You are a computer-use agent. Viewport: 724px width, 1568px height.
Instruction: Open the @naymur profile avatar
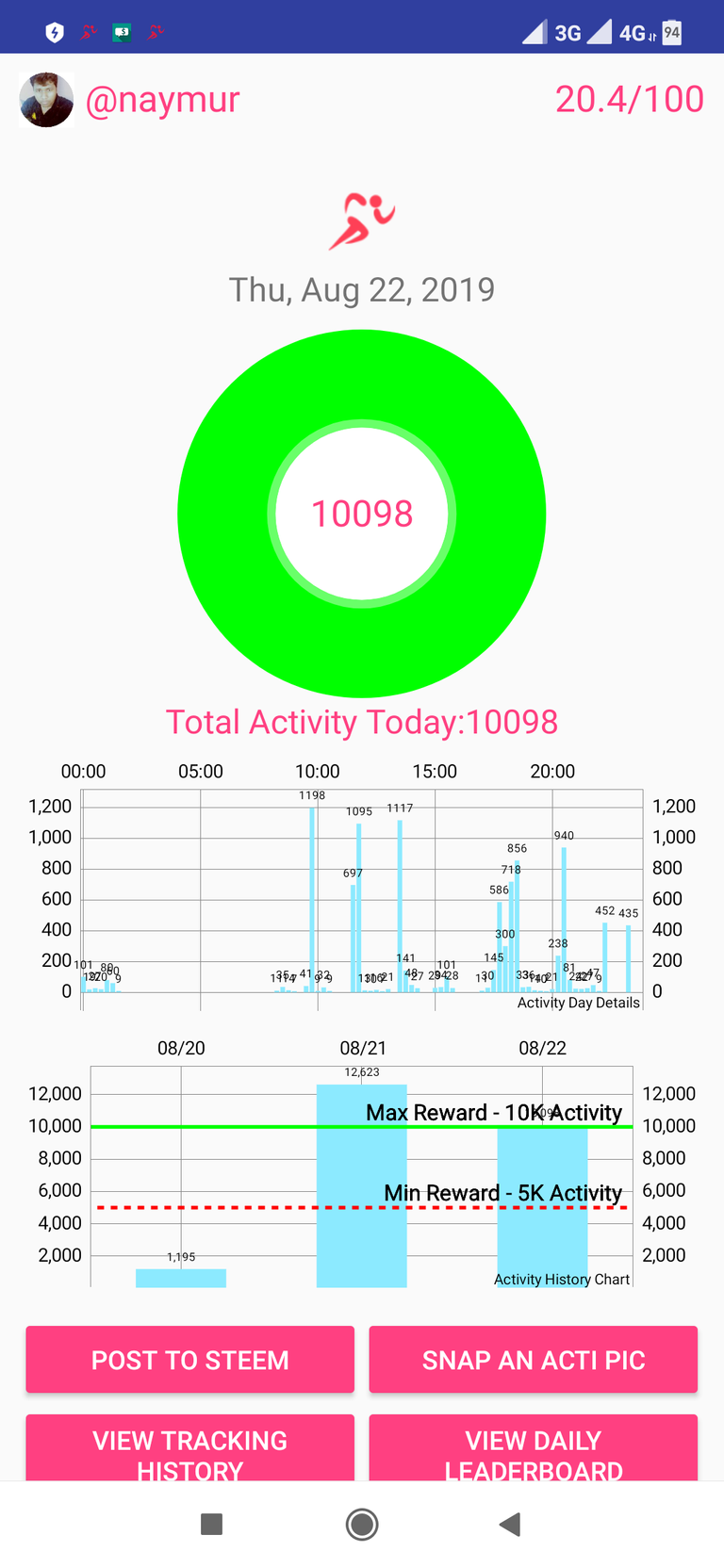[46, 100]
